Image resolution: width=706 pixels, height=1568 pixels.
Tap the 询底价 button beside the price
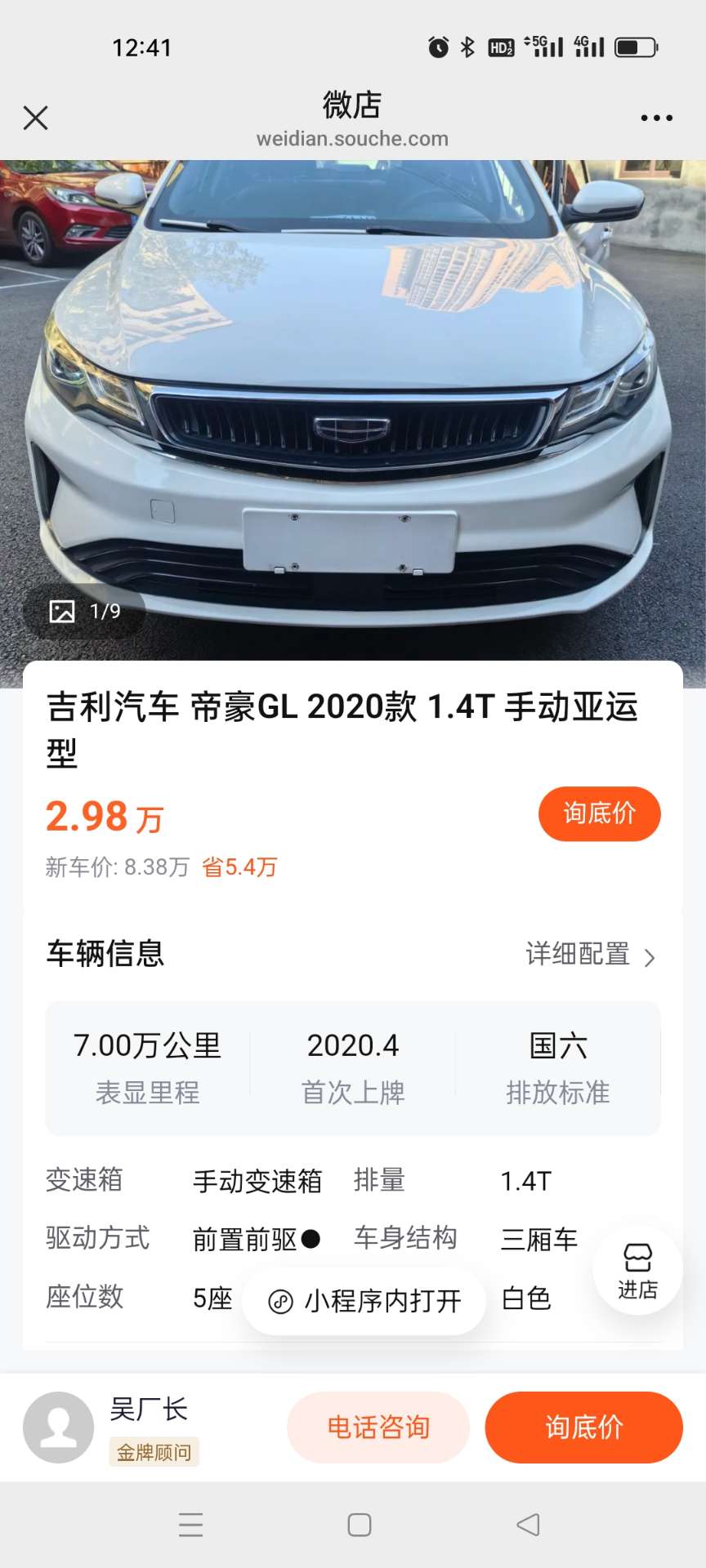(x=599, y=813)
